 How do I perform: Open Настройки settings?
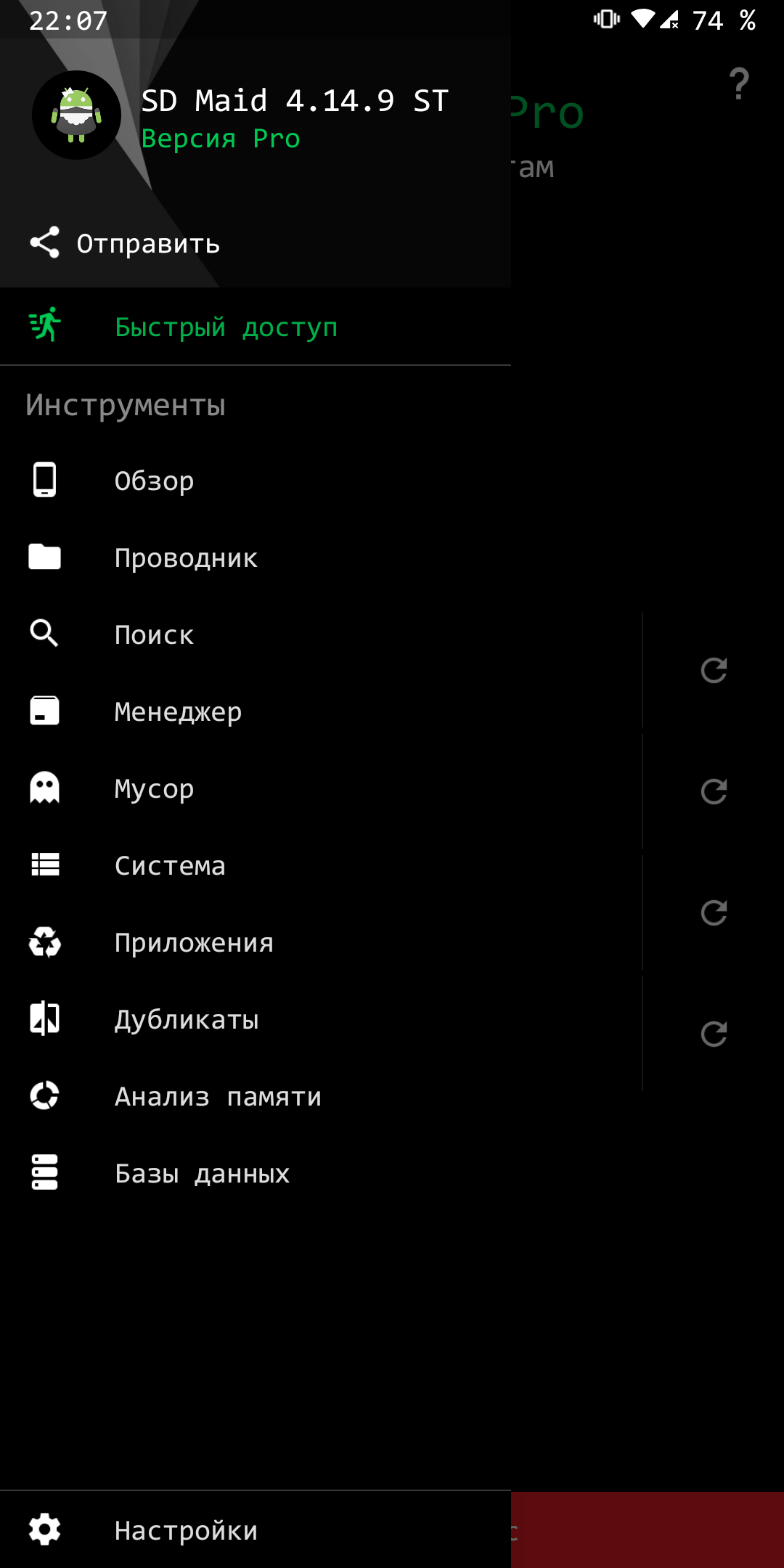click(186, 1530)
